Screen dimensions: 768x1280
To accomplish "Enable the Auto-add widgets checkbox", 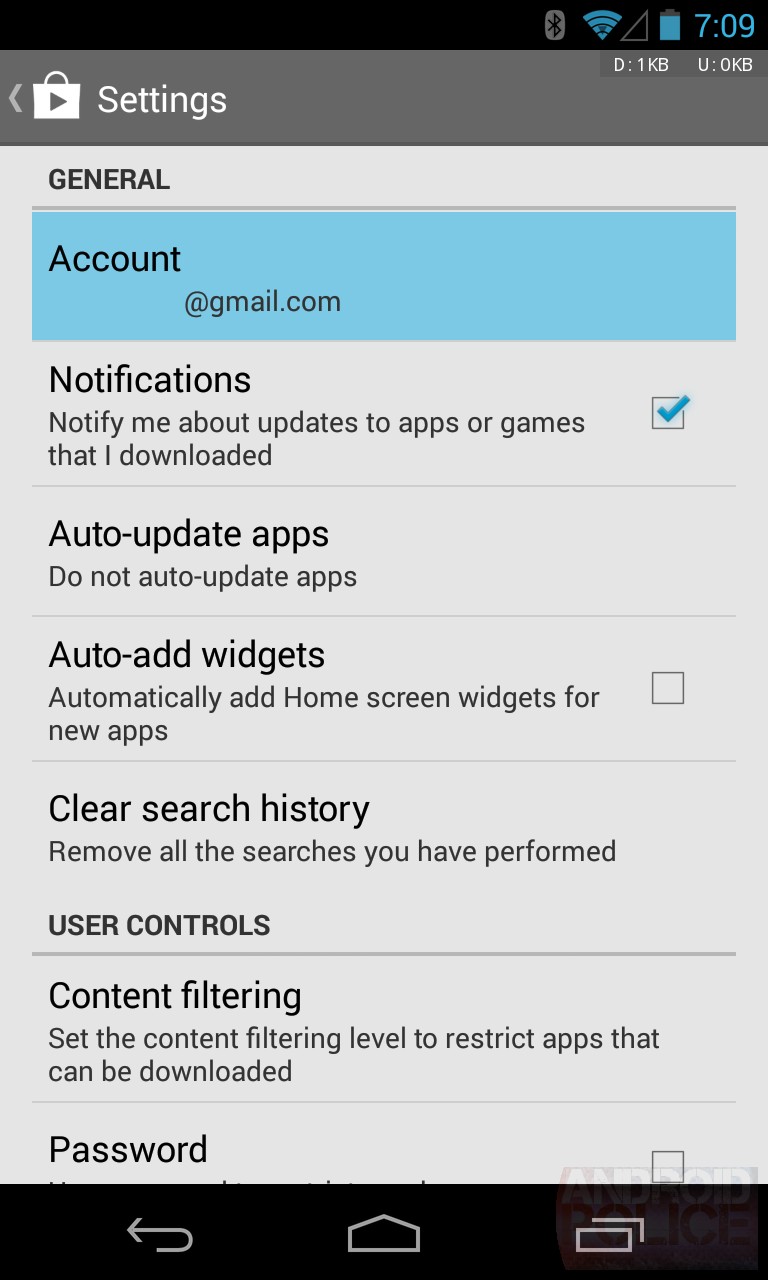I will (x=668, y=688).
